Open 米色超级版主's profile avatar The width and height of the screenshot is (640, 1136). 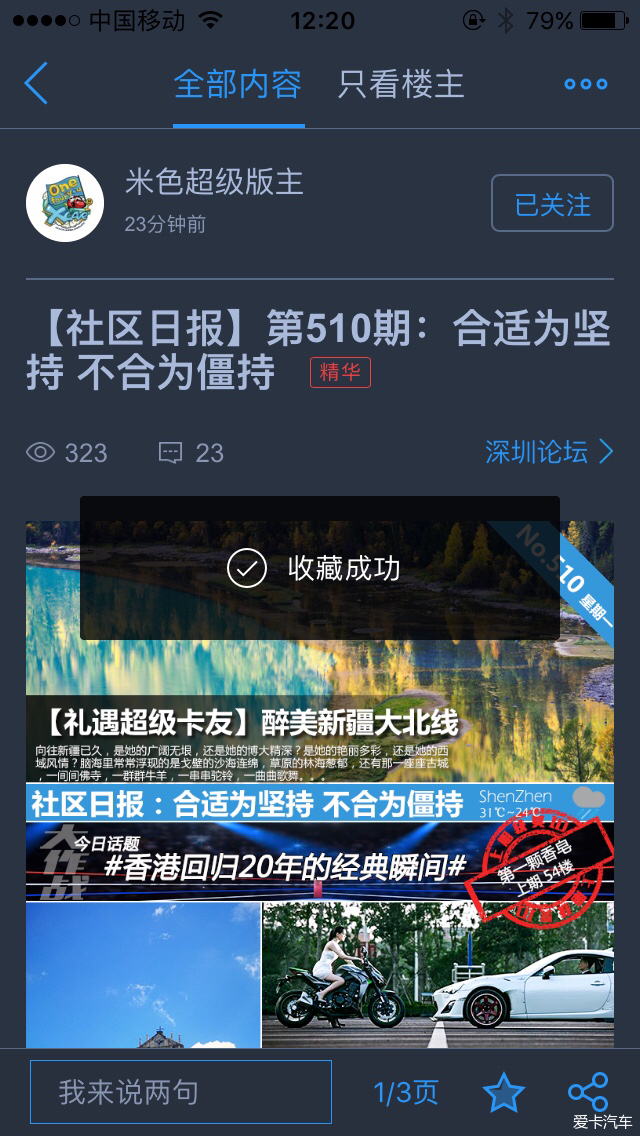click(x=65, y=203)
